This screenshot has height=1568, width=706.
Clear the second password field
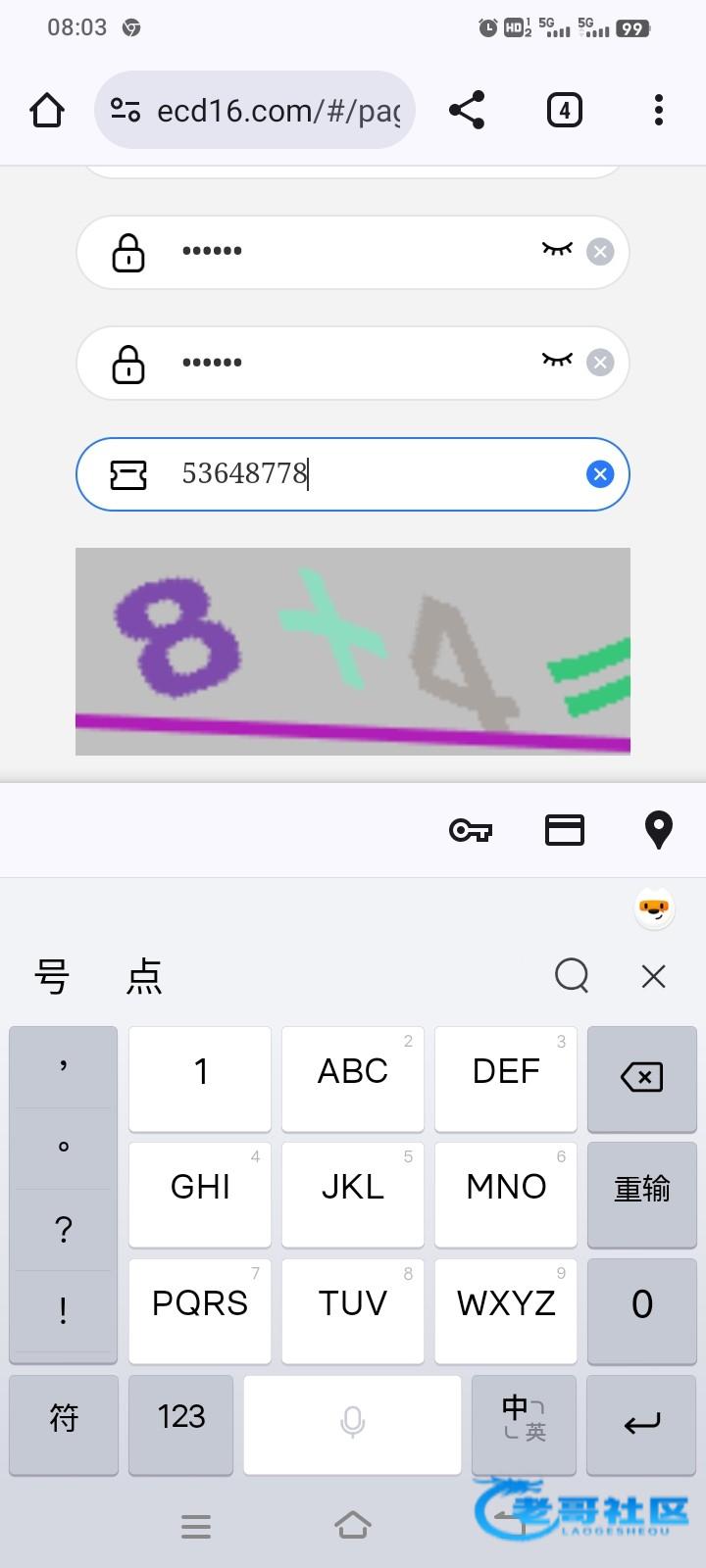600,363
